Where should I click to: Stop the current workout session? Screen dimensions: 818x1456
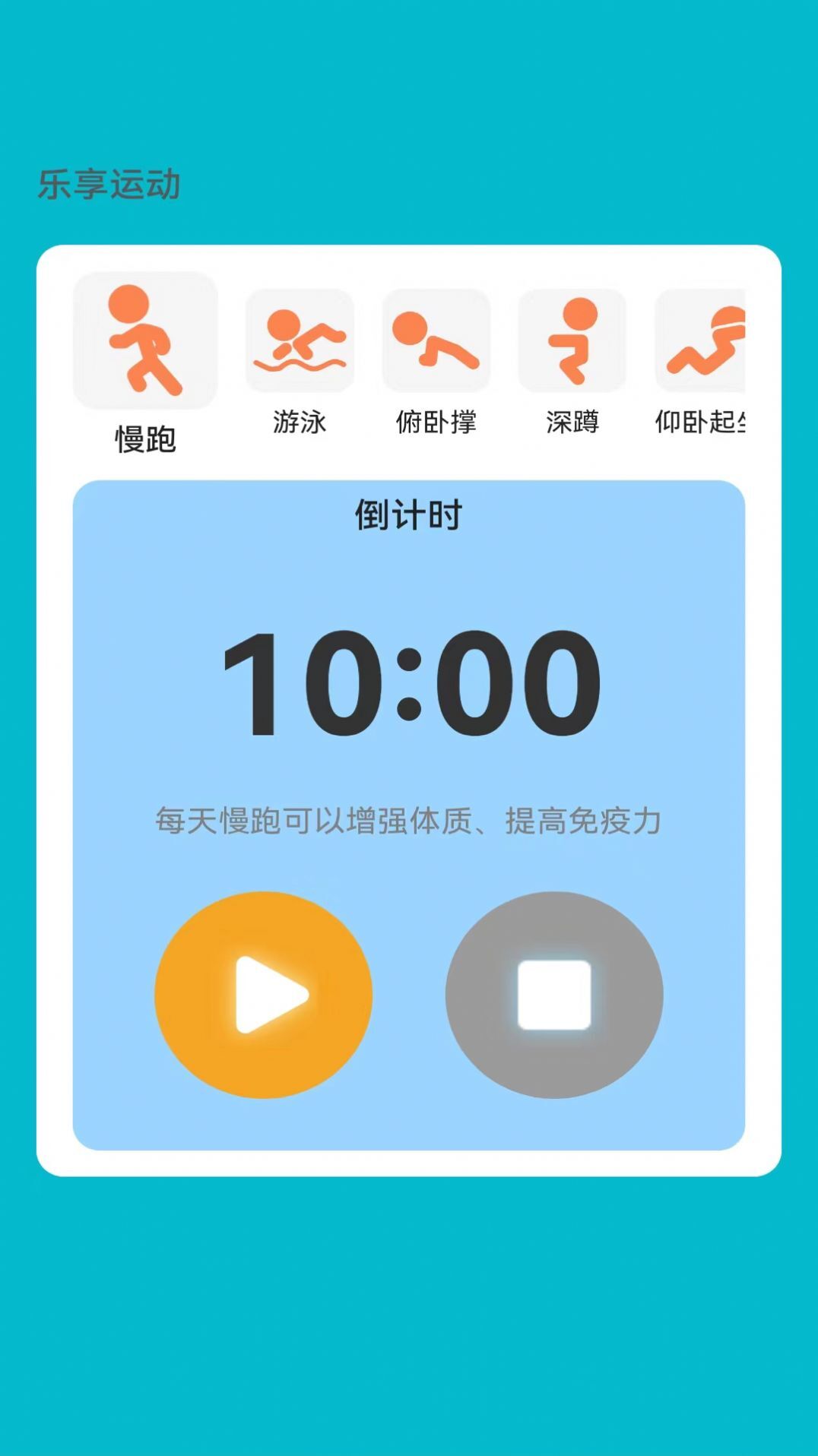(554, 995)
